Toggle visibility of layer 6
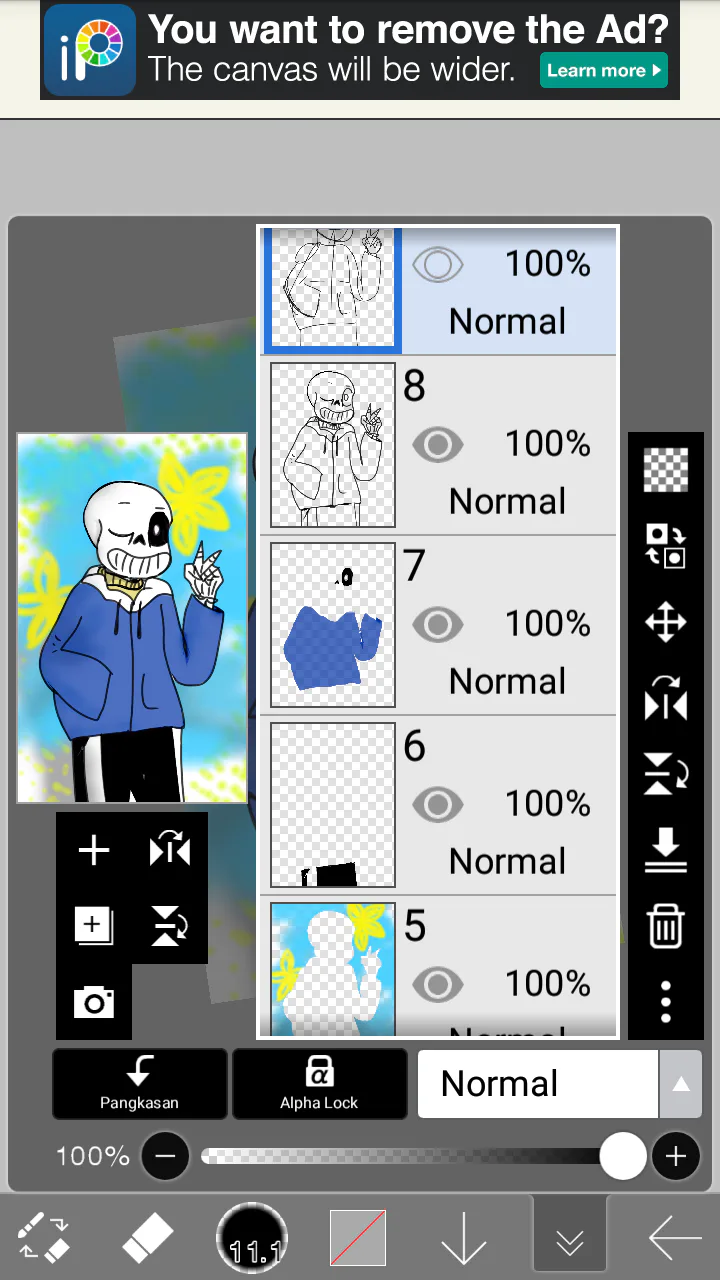The width and height of the screenshot is (720, 1280). [437, 805]
